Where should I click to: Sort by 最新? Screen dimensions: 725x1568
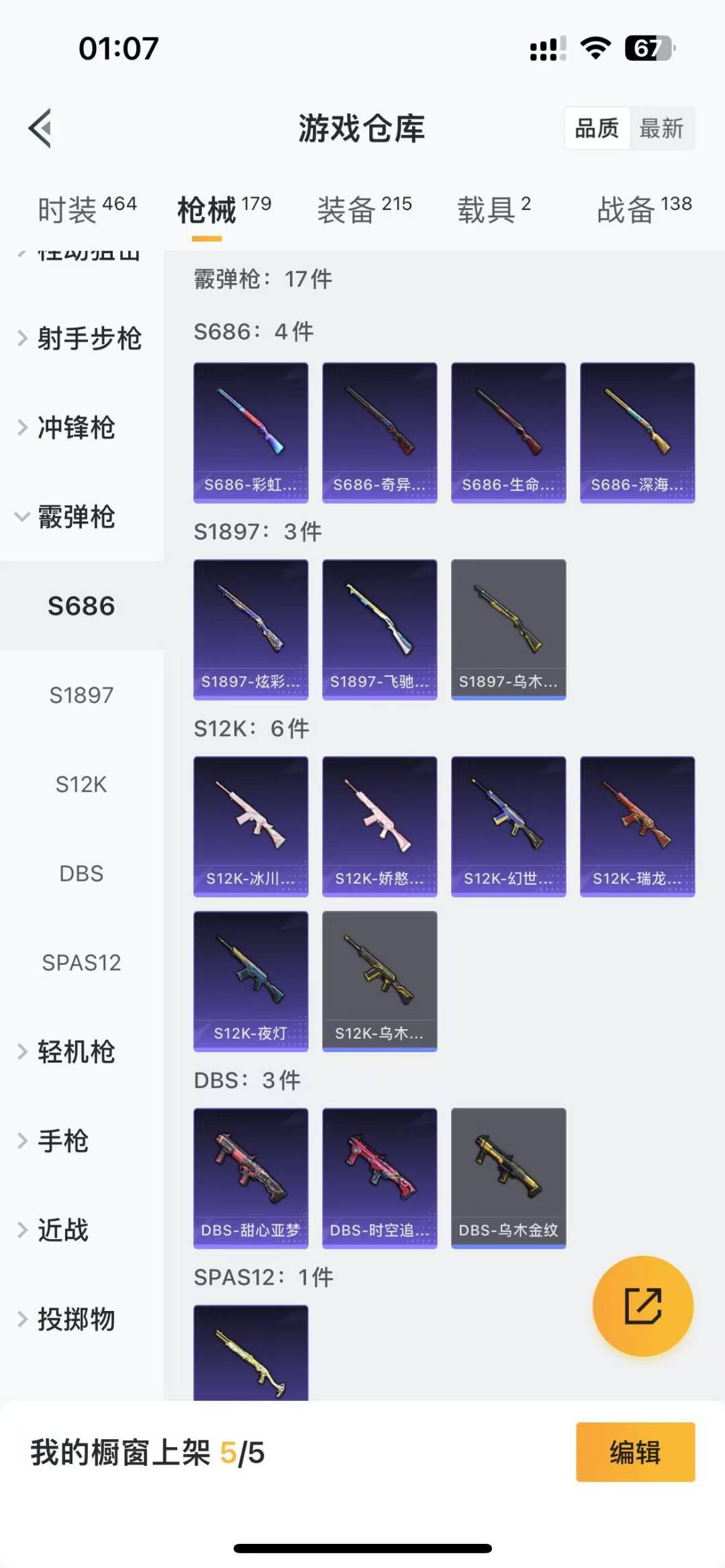click(661, 128)
